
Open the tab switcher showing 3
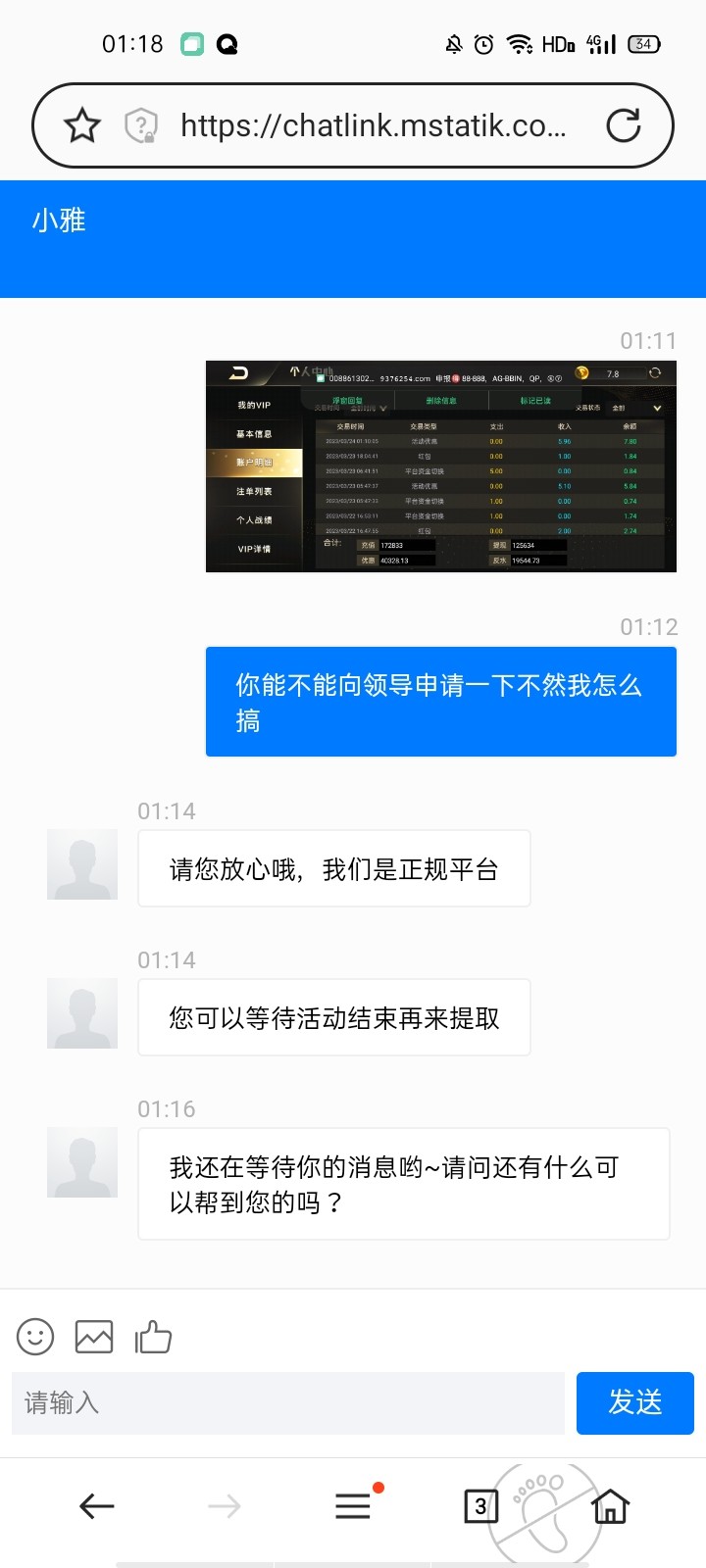(x=480, y=1506)
